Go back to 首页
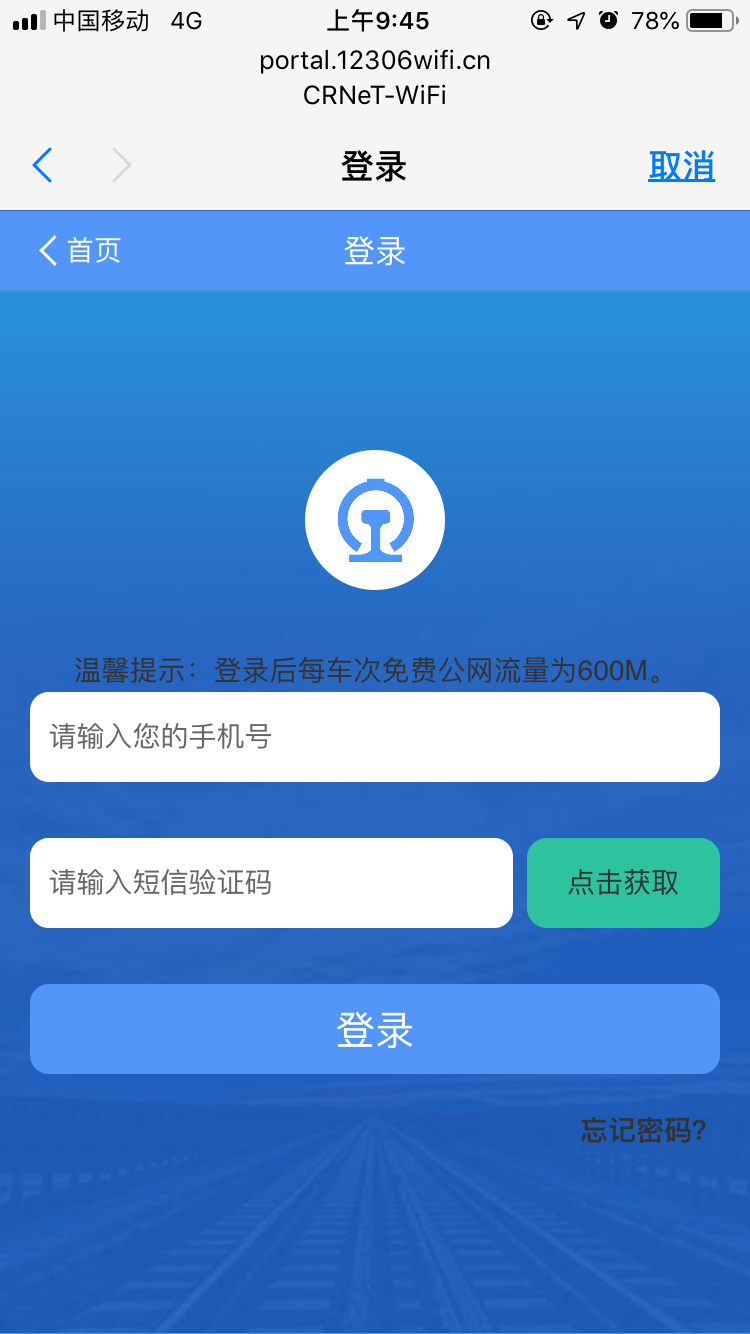Viewport: 750px width, 1334px height. coord(80,250)
